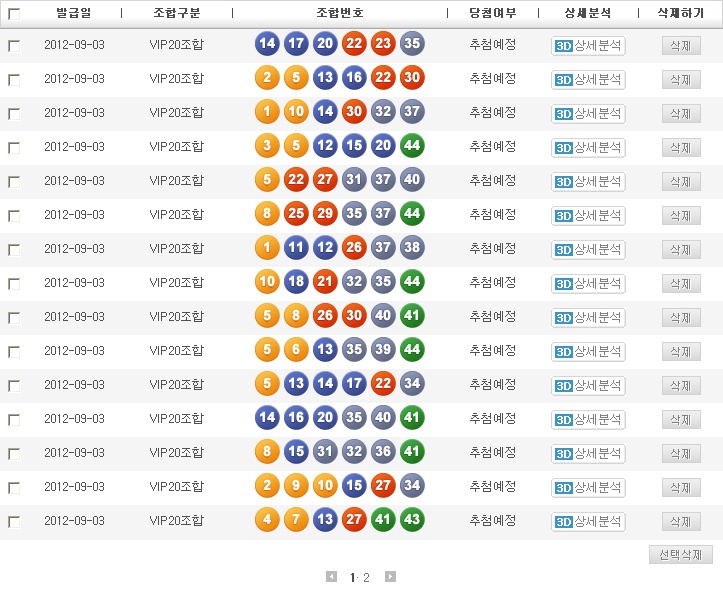Delete combination 1 10 14 30 32 37
723x594 pixels.
tap(680, 114)
